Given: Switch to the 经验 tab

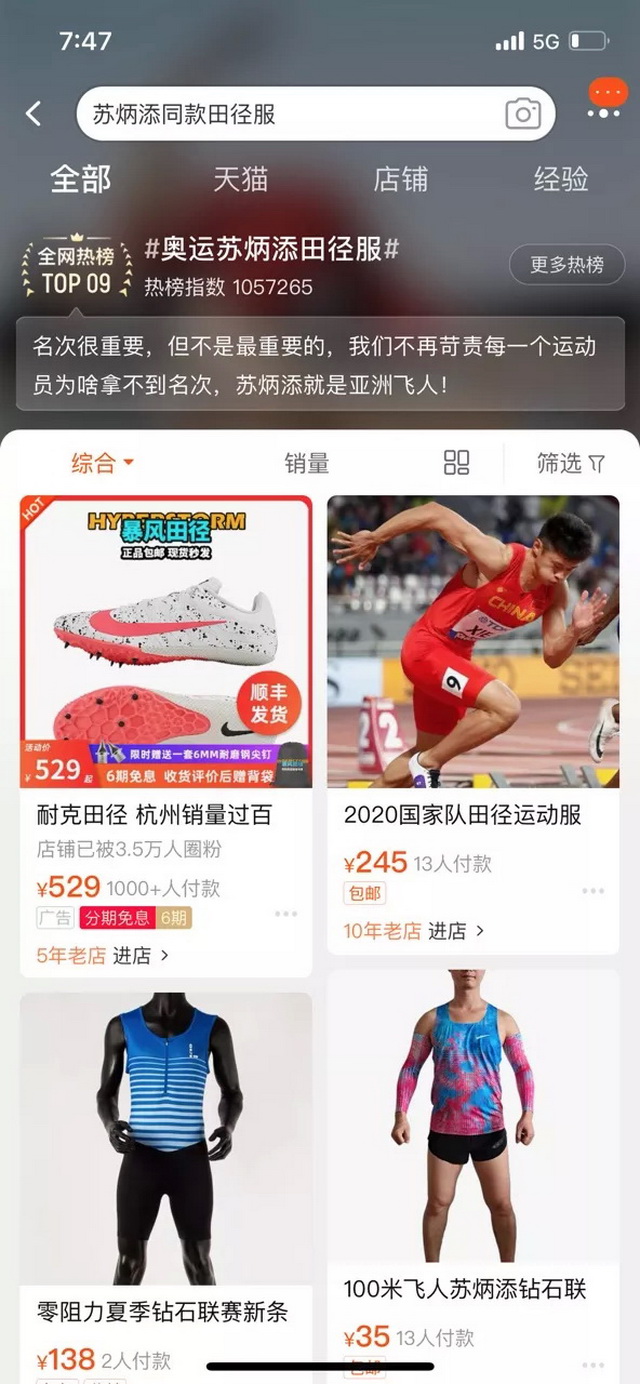Looking at the screenshot, I should click(560, 180).
